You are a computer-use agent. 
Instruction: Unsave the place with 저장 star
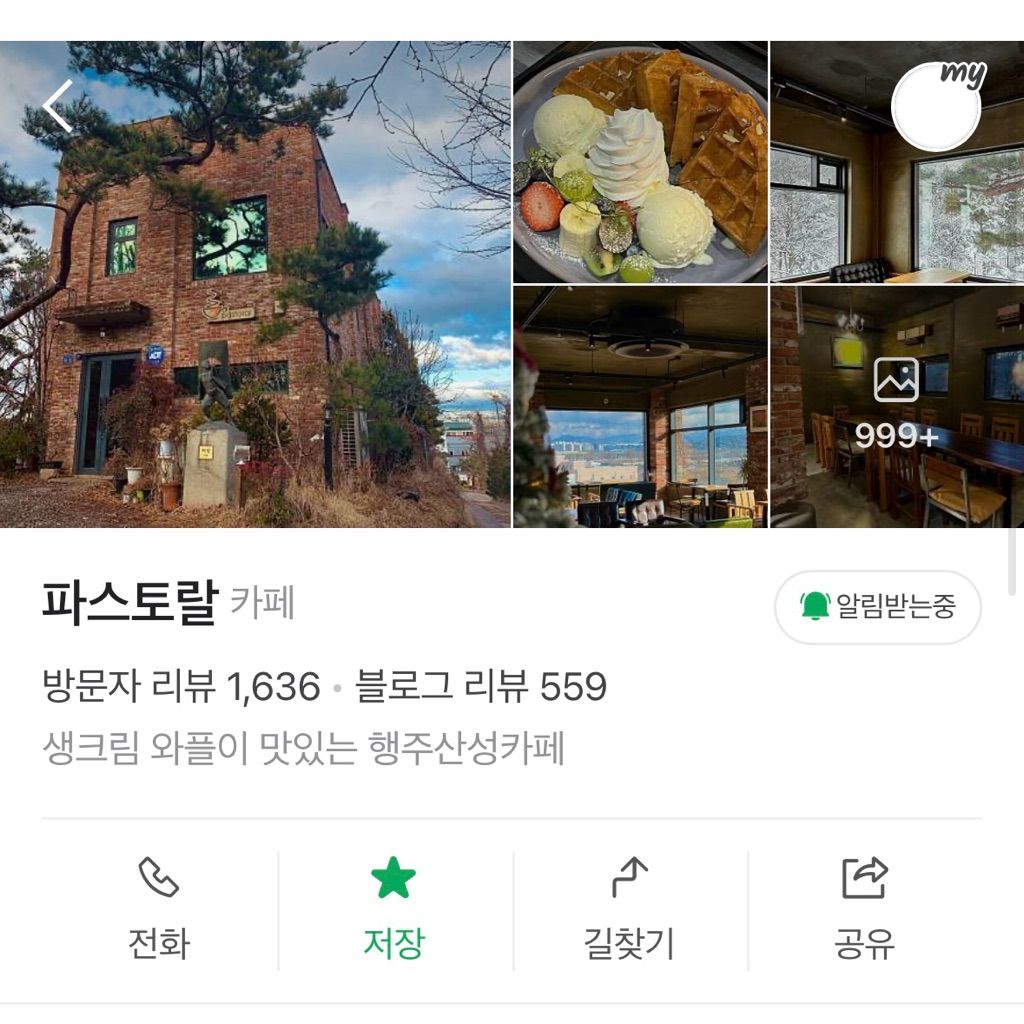click(394, 909)
